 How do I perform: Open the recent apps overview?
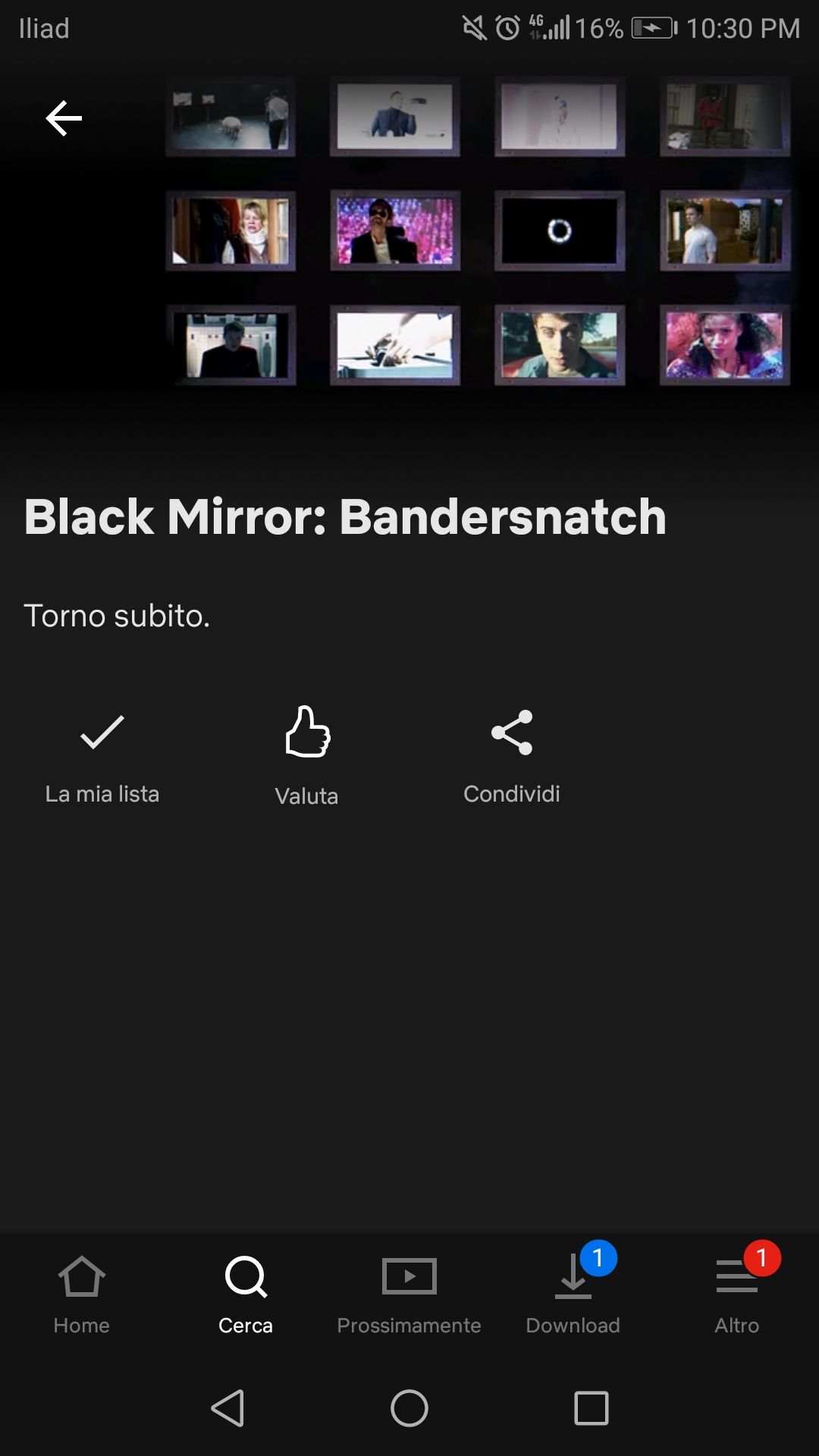(591, 1408)
